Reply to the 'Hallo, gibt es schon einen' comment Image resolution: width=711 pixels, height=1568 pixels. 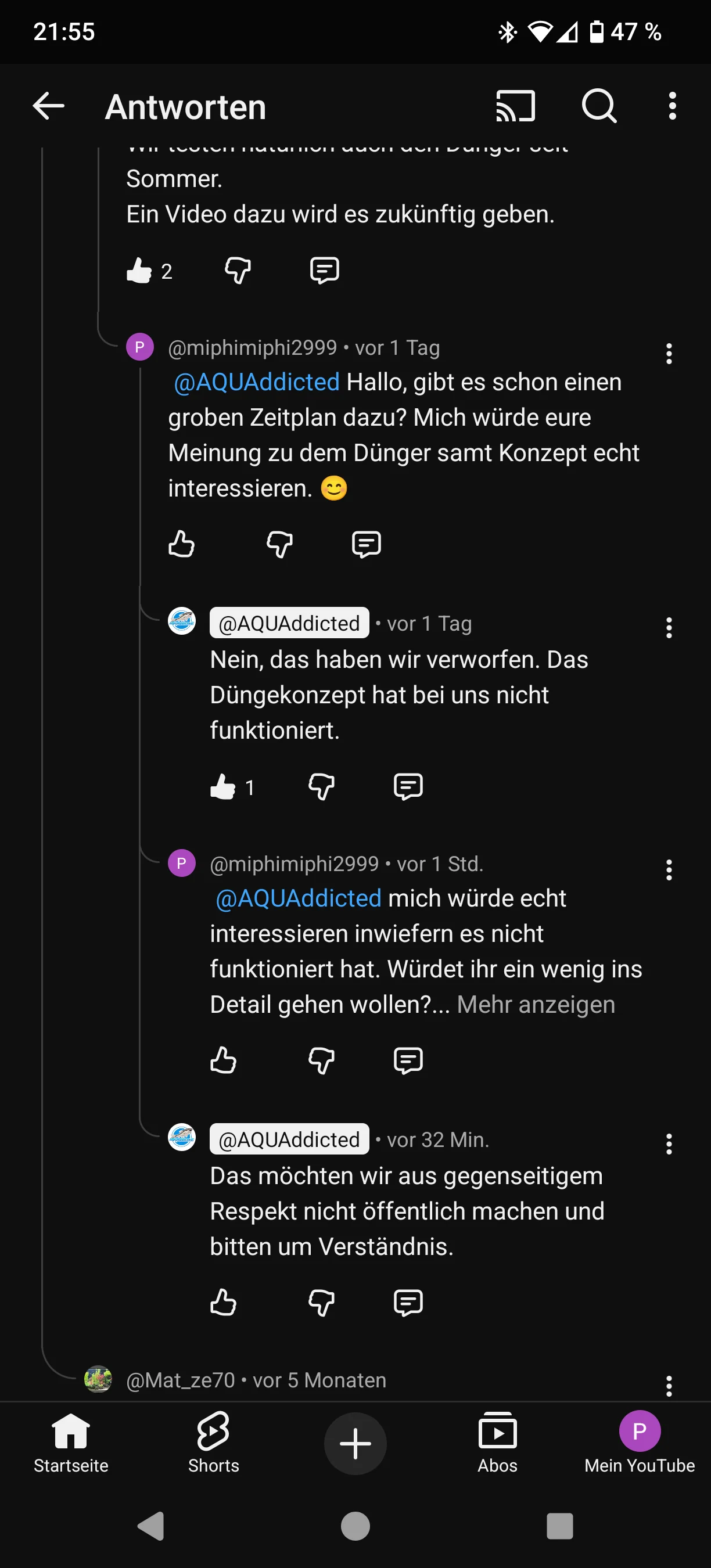(367, 544)
